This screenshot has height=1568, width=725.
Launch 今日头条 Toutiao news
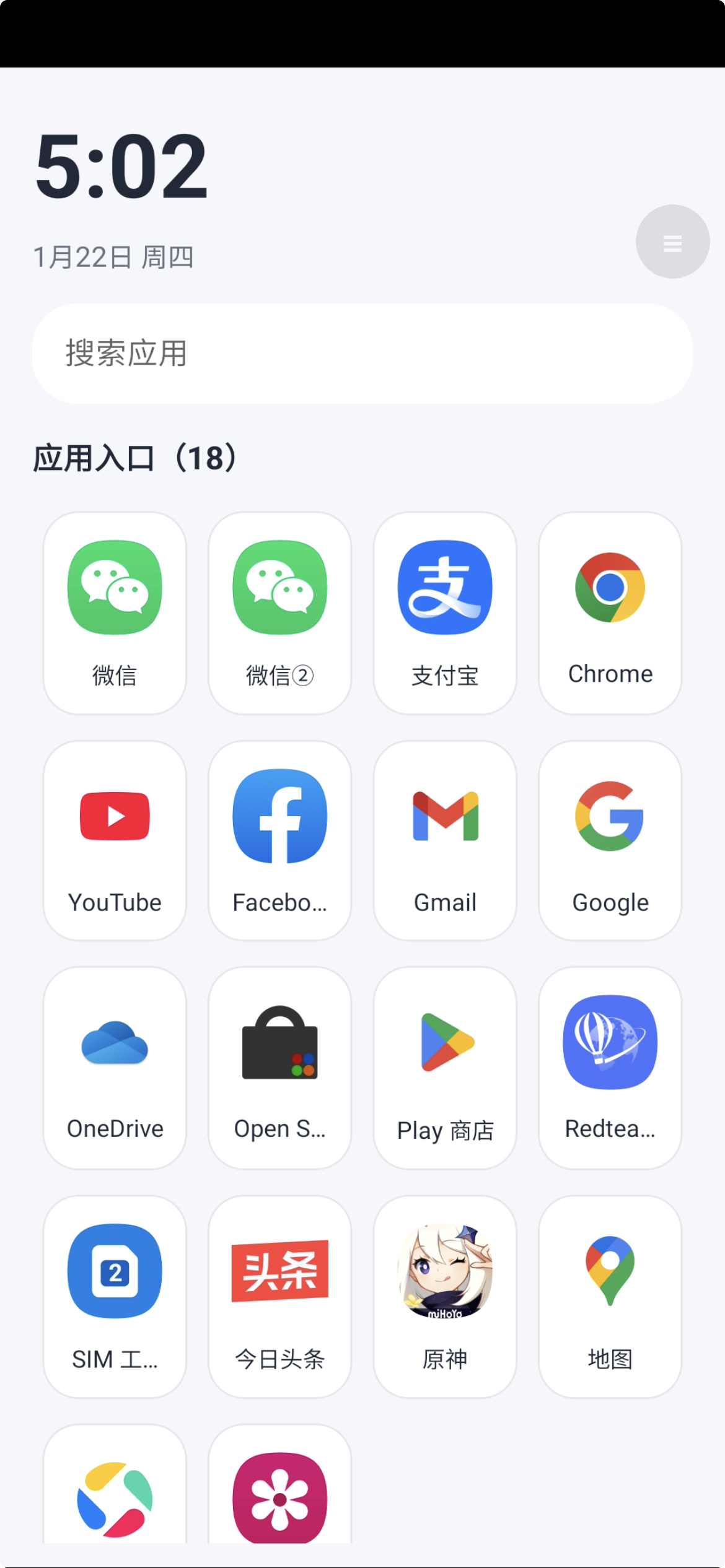pyautogui.click(x=279, y=1294)
